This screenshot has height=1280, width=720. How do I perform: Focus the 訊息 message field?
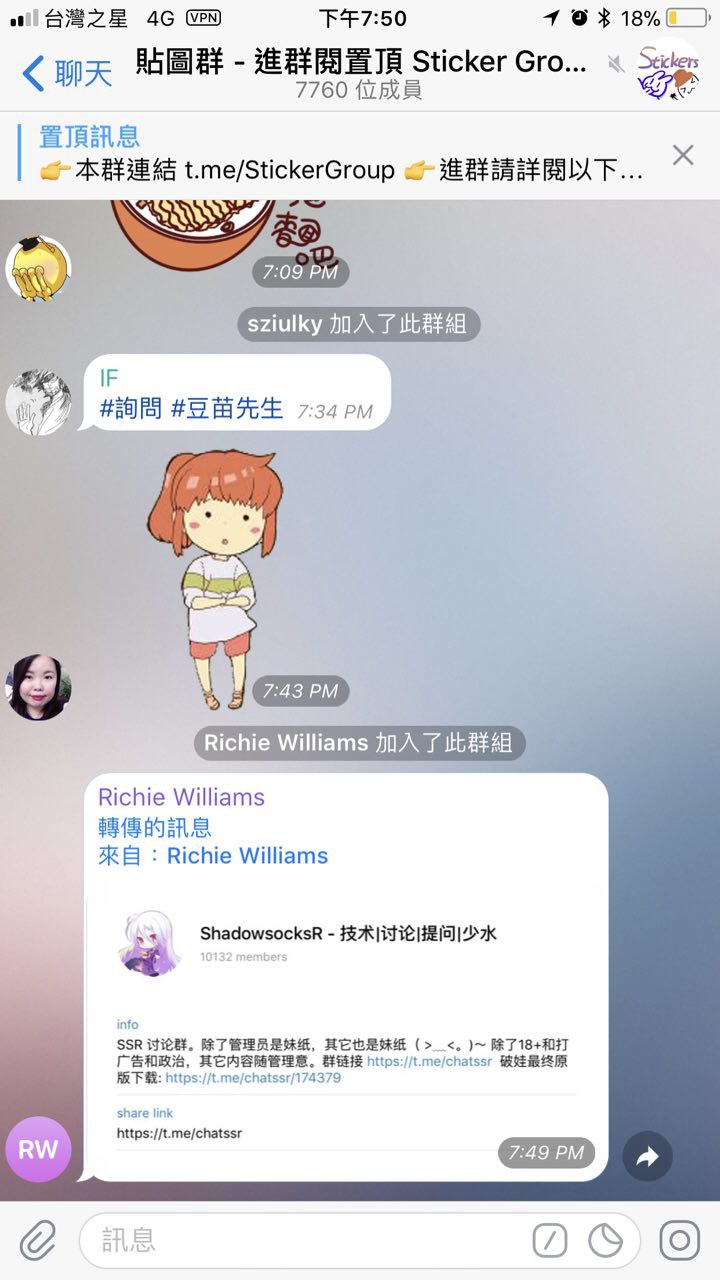[300, 1241]
